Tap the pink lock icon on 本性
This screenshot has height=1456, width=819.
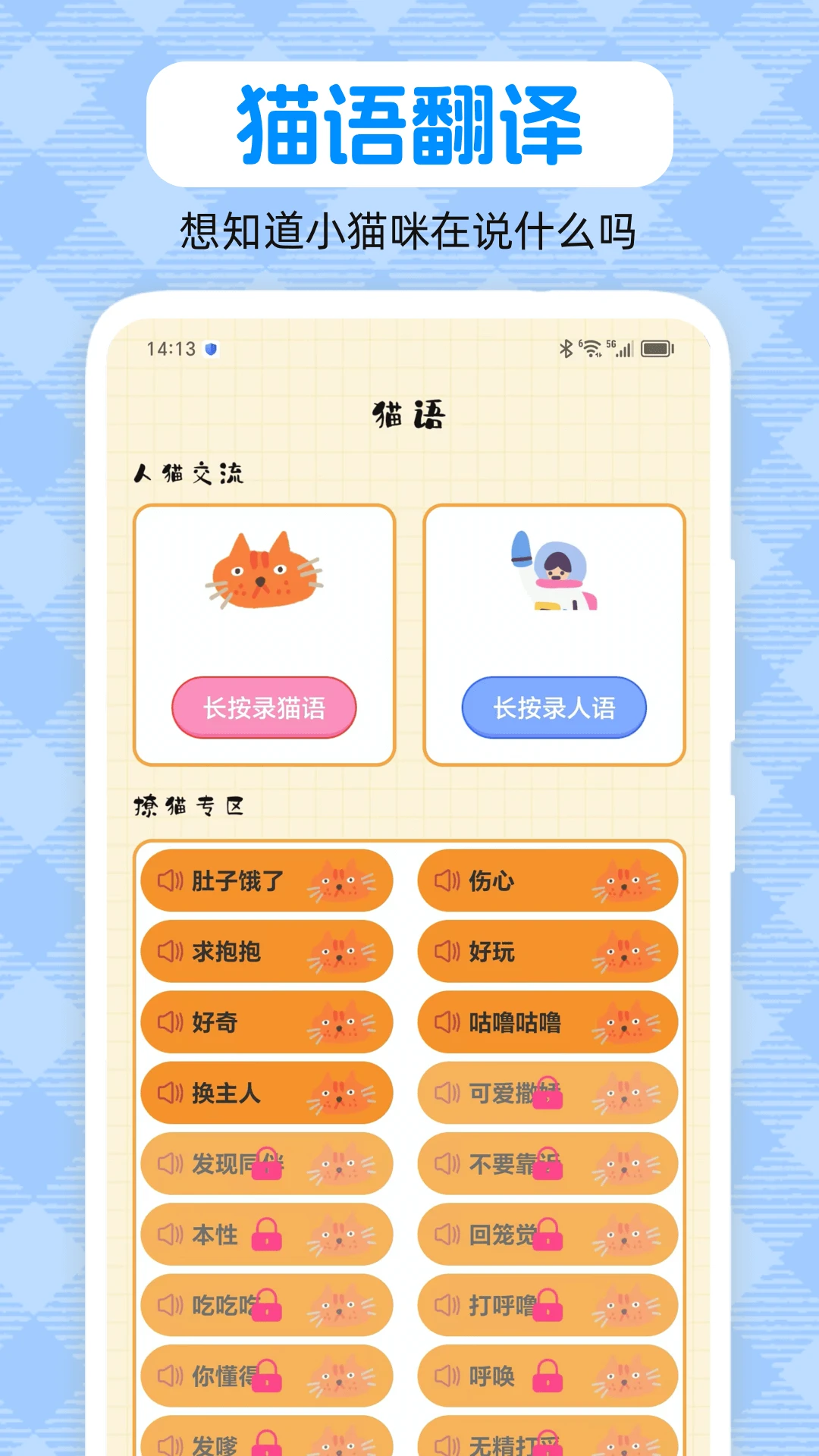267,1235
